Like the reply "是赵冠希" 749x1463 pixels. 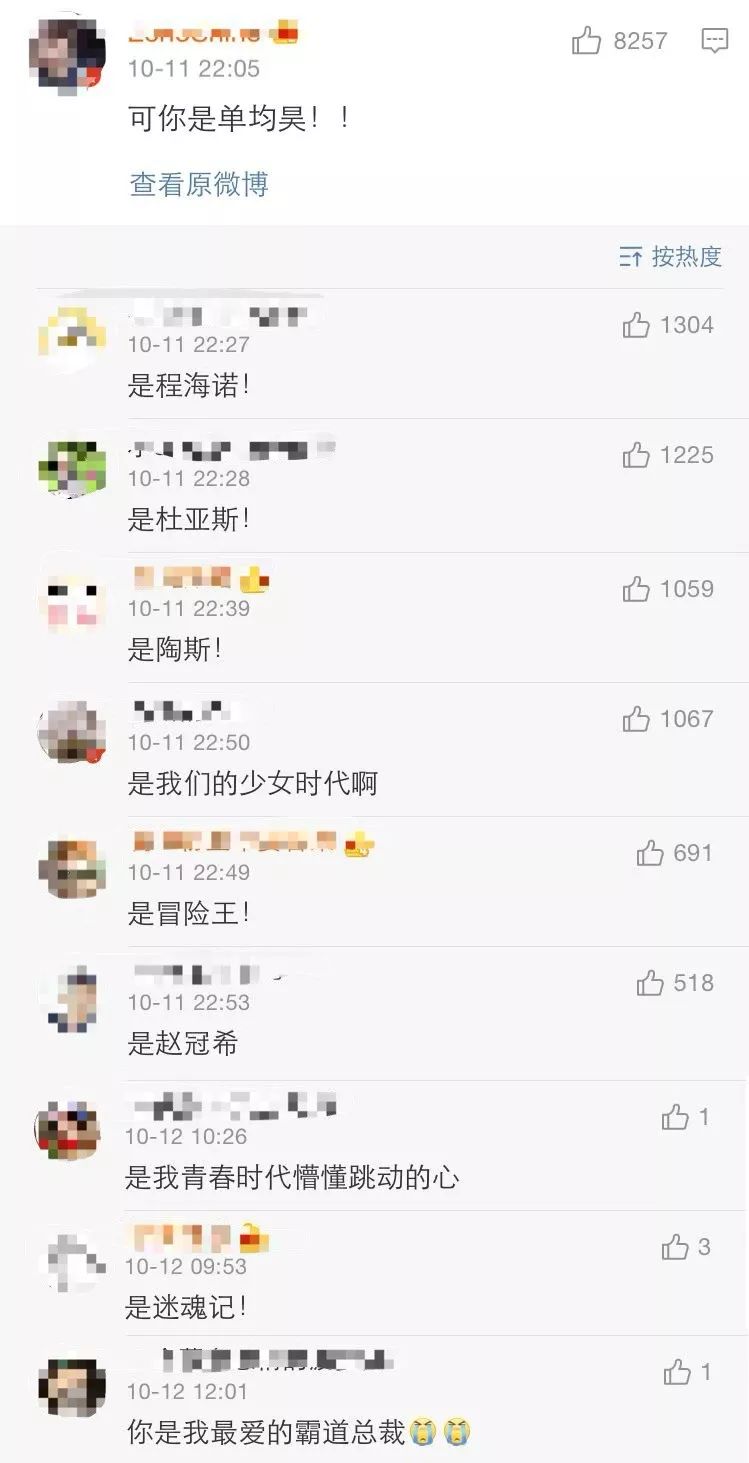pos(650,984)
